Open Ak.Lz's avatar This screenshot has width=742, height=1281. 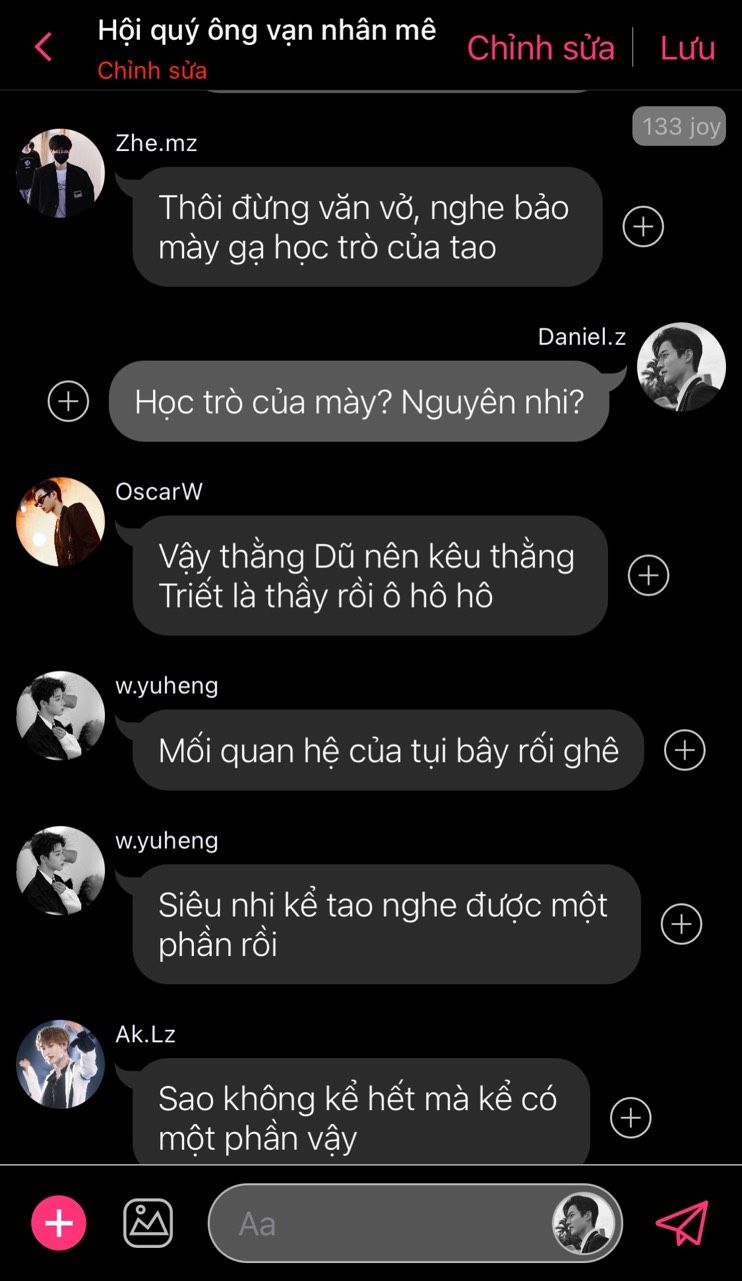click(60, 1064)
